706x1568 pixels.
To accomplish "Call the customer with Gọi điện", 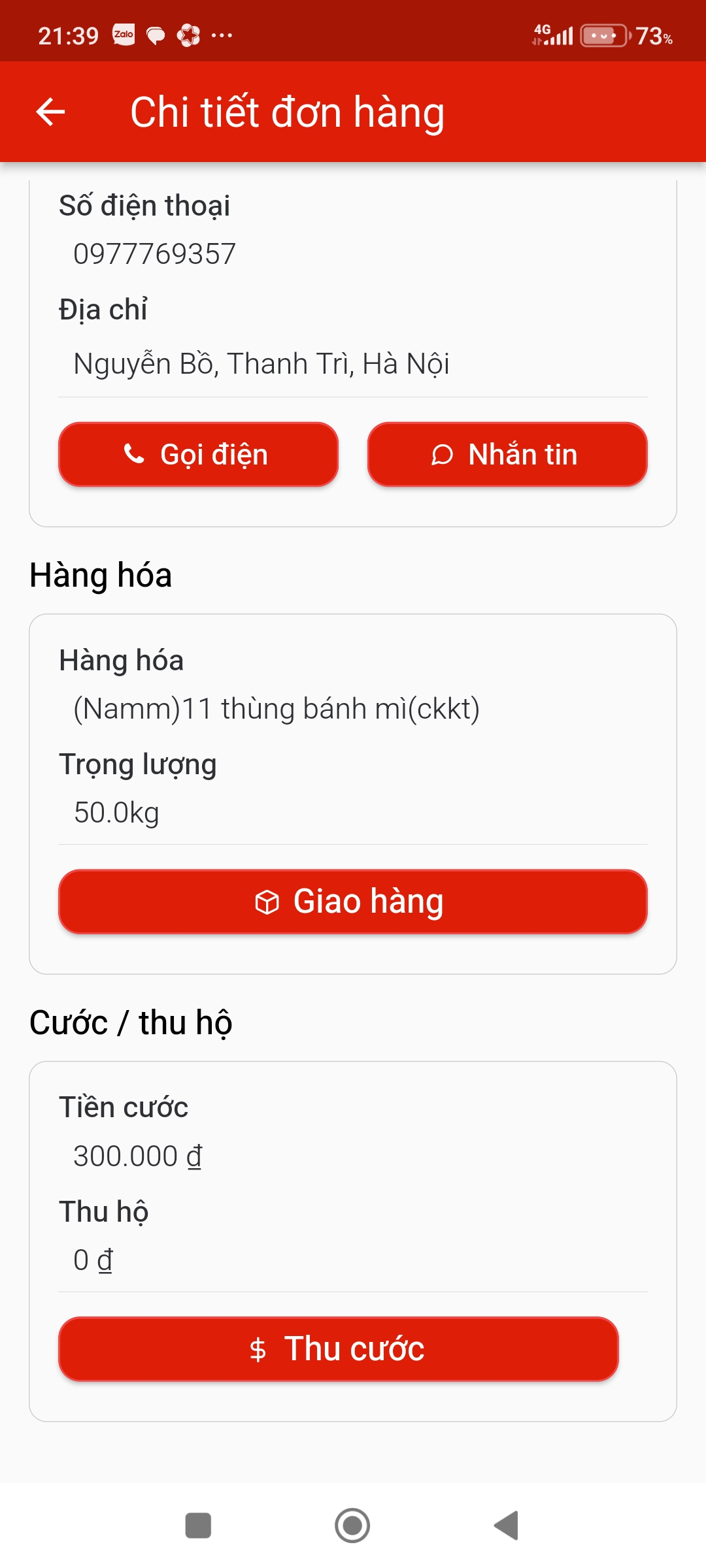I will (199, 454).
